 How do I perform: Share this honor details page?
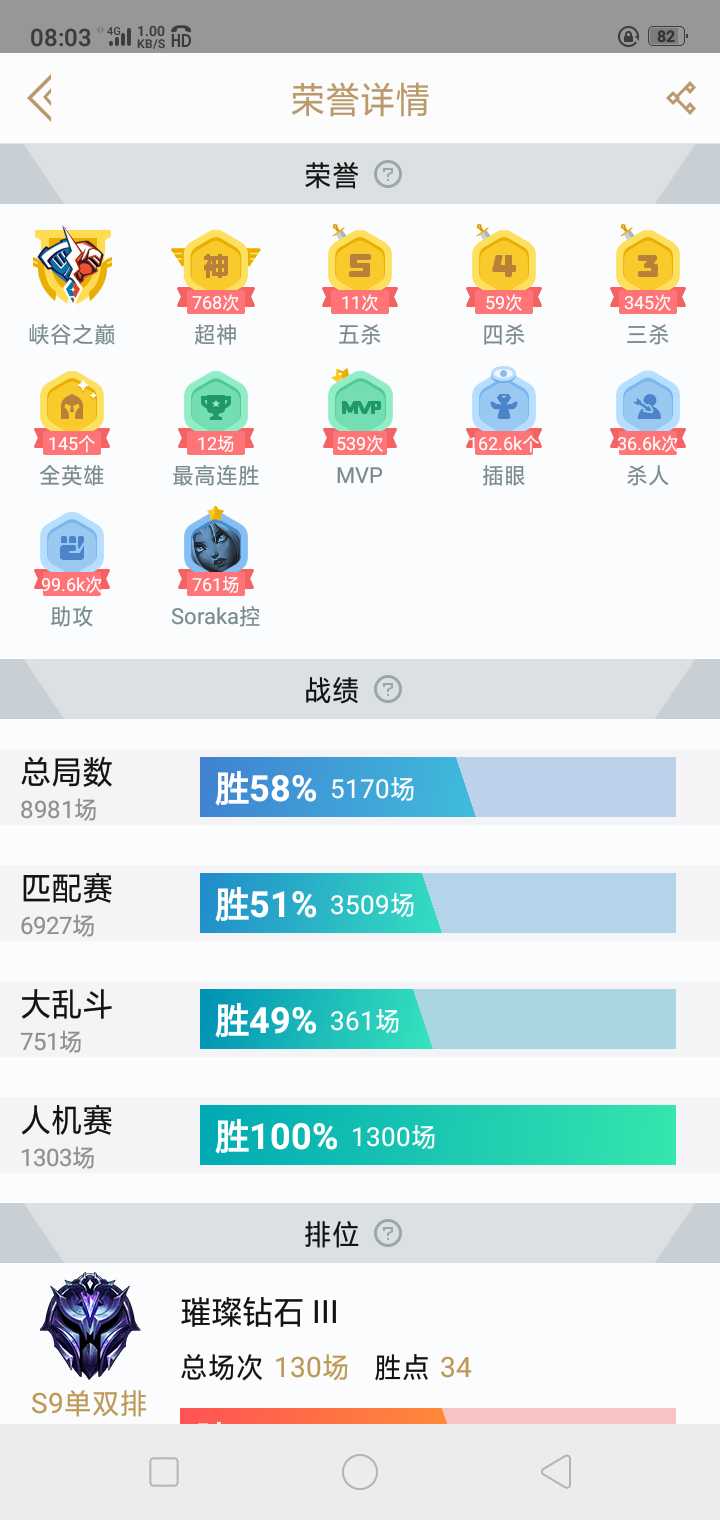tap(681, 98)
